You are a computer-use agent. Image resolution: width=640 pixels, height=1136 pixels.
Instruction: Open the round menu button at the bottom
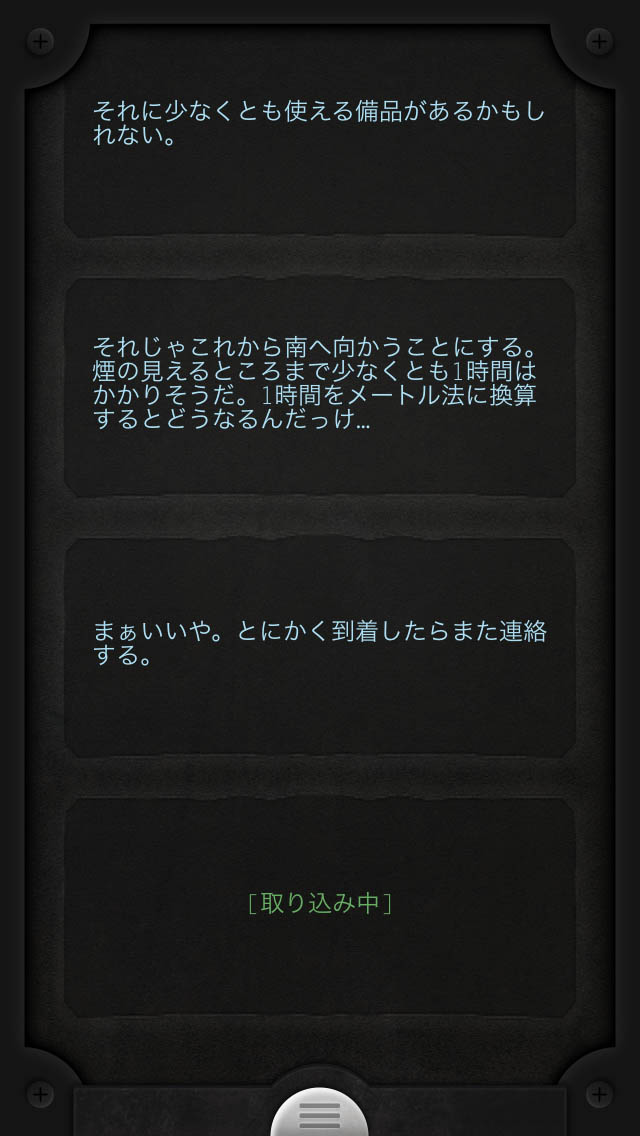320,1113
